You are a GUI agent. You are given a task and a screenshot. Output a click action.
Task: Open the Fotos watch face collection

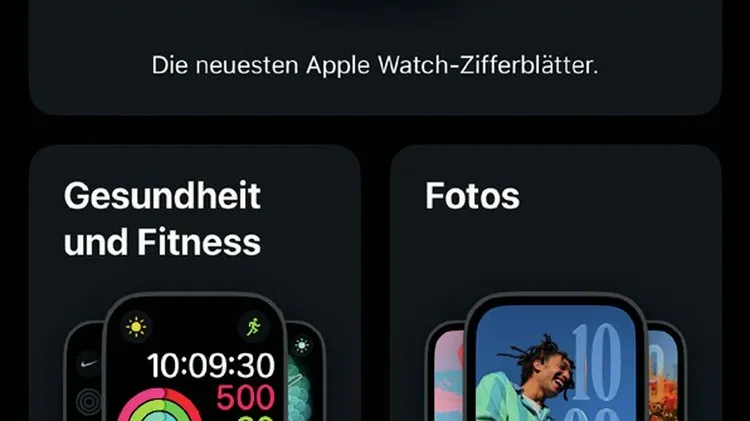pyautogui.click(x=555, y=282)
